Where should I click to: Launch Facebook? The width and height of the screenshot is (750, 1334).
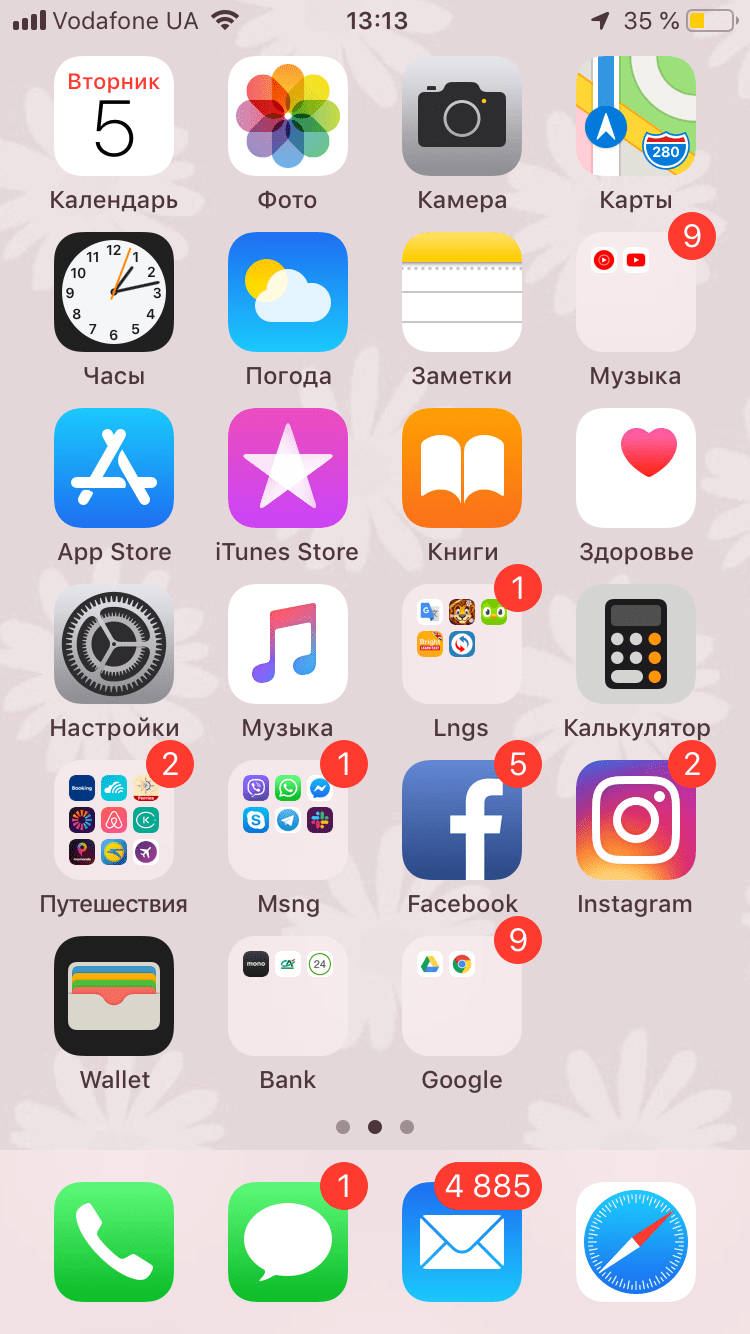(462, 820)
